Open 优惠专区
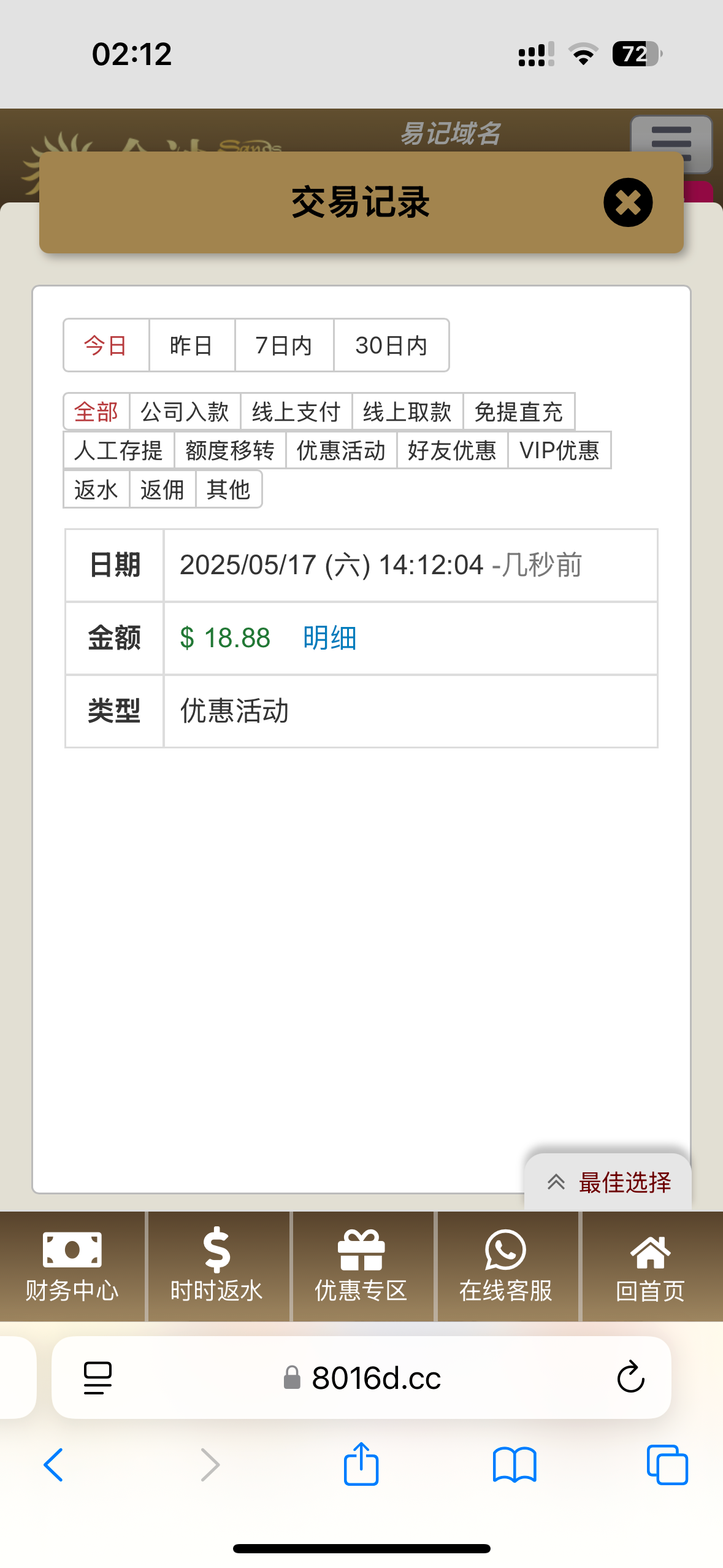The width and height of the screenshot is (723, 1568). [361, 1266]
